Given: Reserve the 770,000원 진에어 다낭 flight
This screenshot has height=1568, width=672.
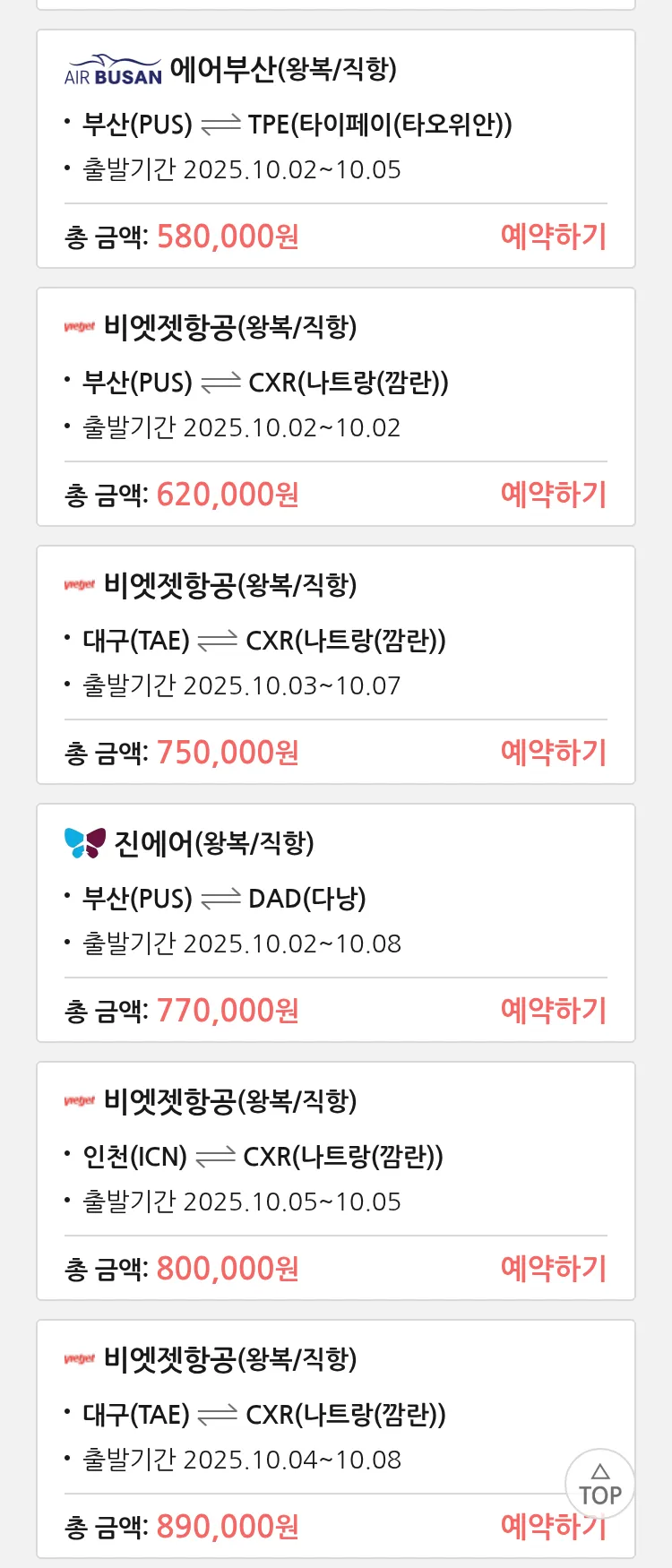Looking at the screenshot, I should coord(553,1011).
